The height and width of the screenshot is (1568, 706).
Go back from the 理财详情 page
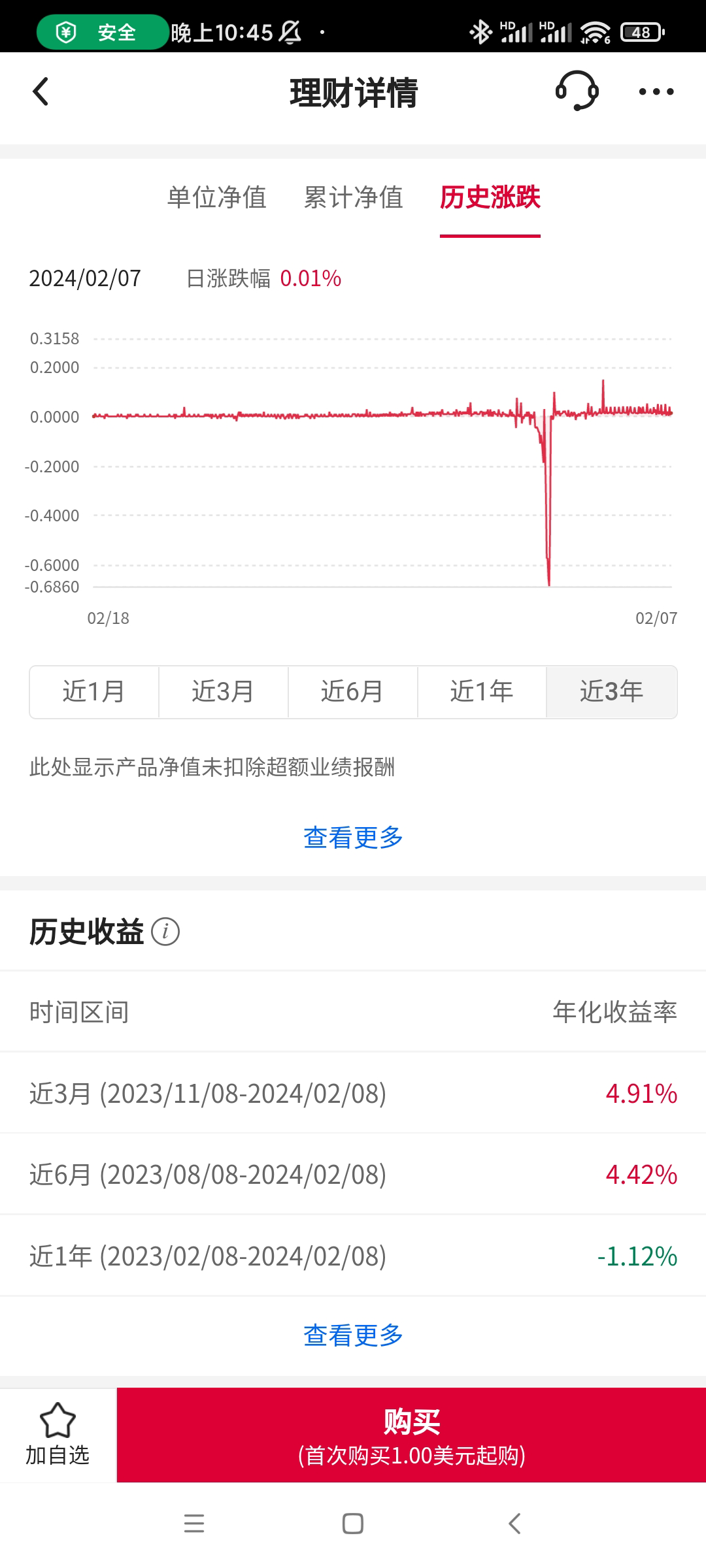[41, 91]
